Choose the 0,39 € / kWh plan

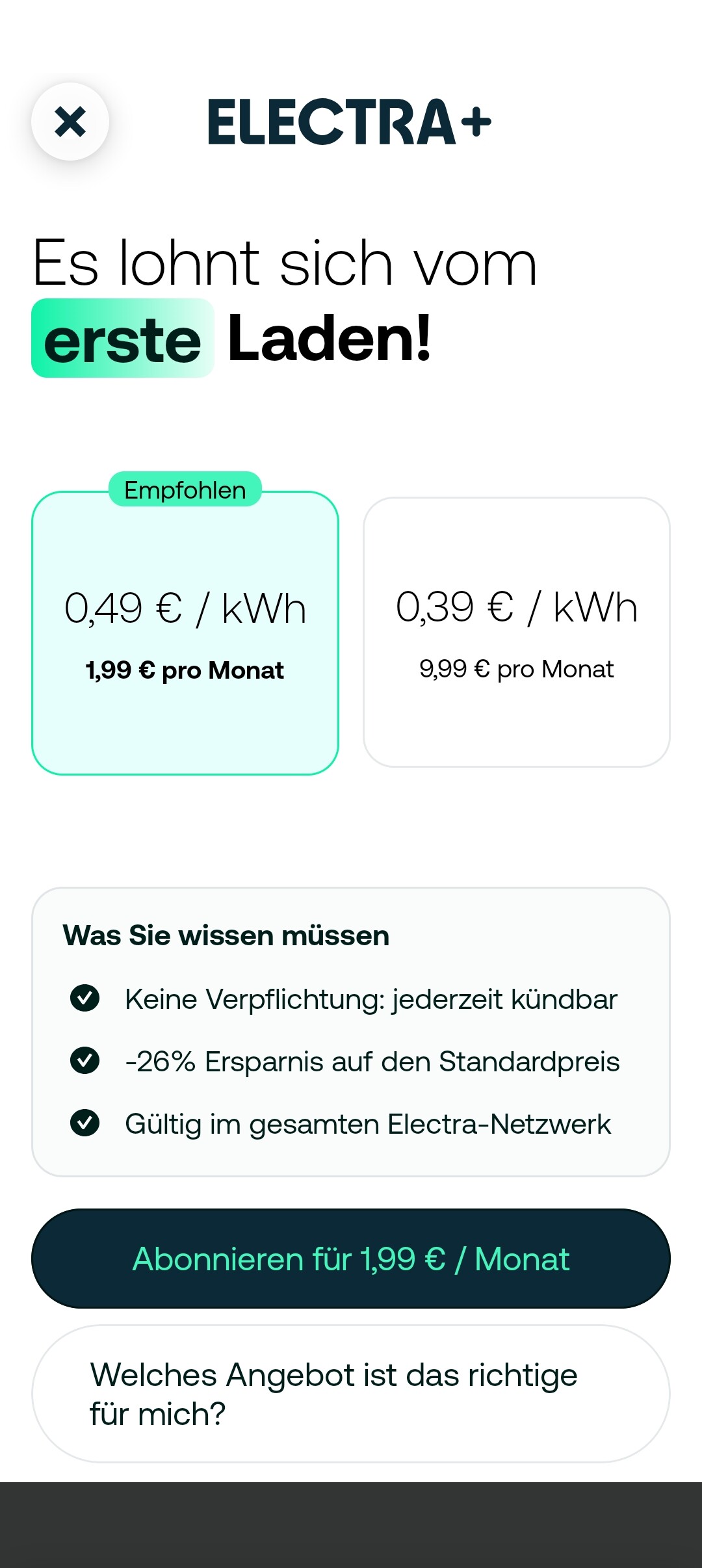pyautogui.click(x=517, y=632)
